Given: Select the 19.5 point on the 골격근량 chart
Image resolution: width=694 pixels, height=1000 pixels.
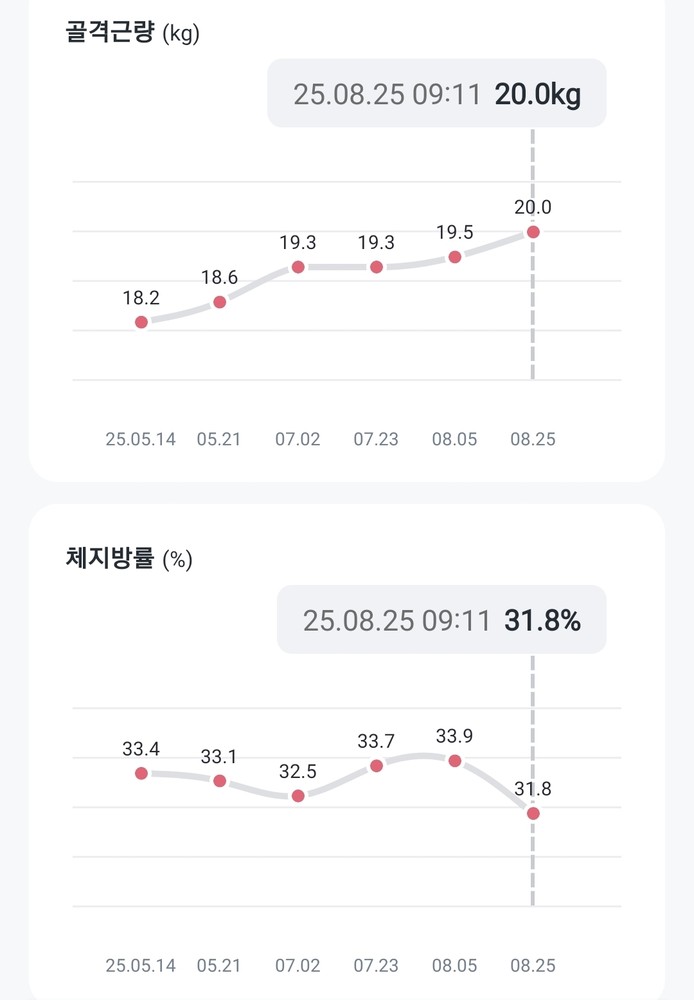Looking at the screenshot, I should tap(455, 257).
